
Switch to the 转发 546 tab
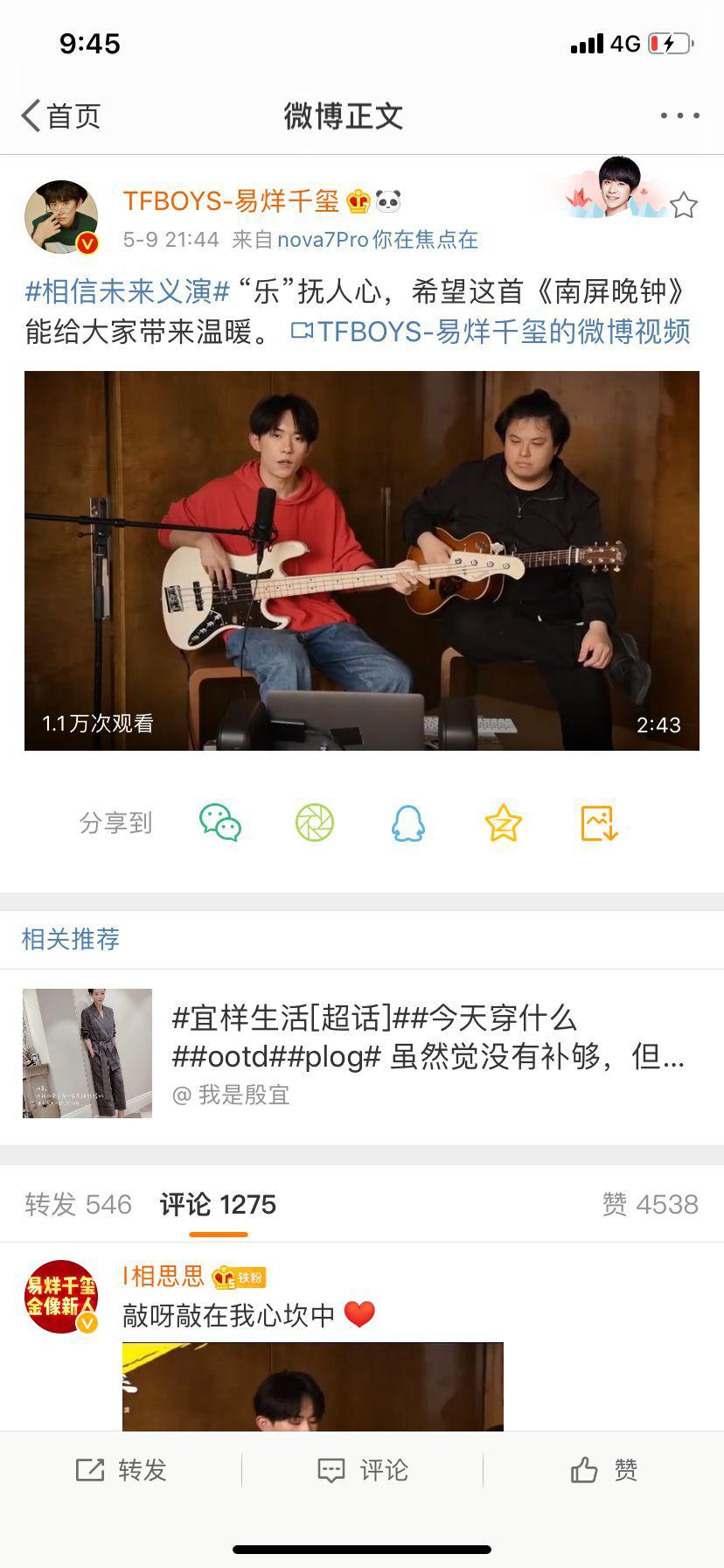click(x=76, y=1203)
